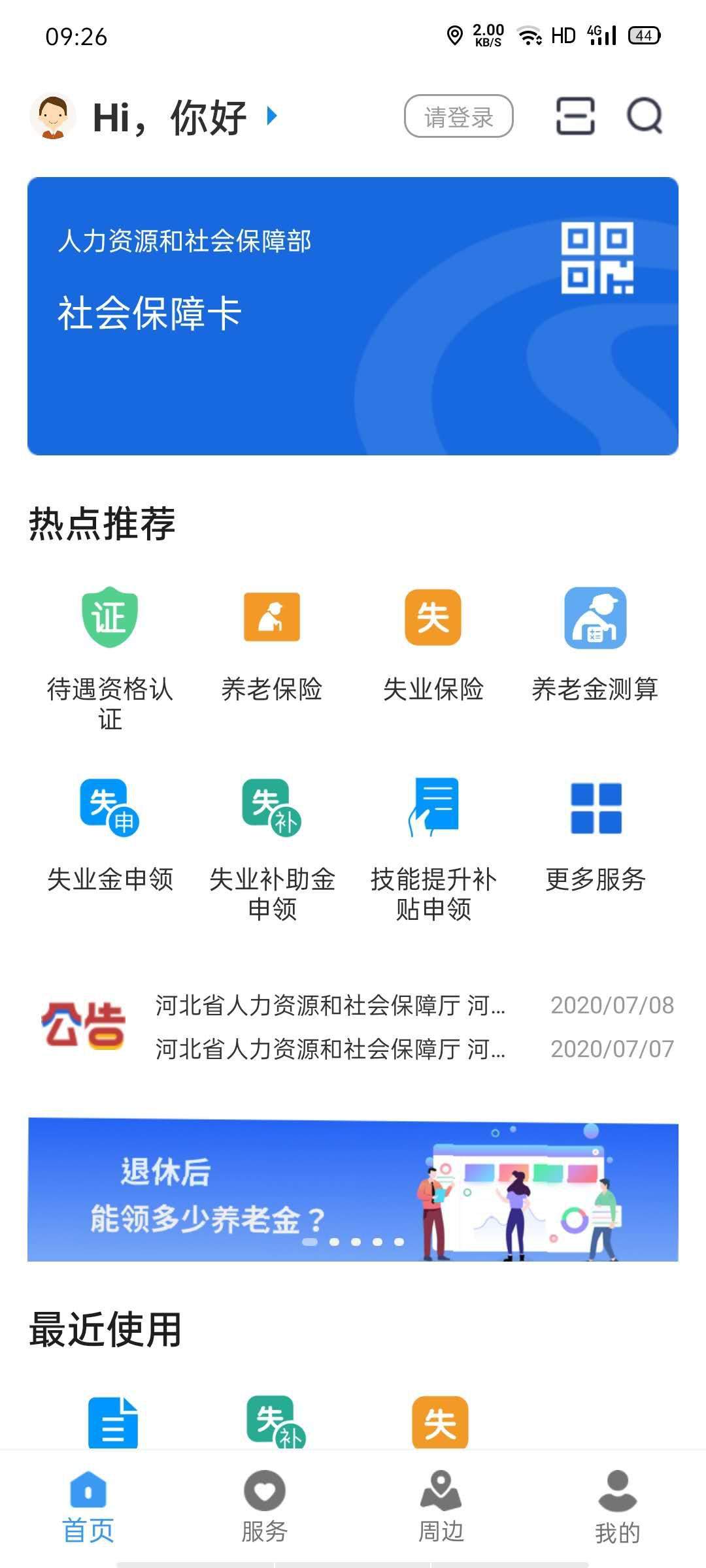Tap the user avatar photo

(52, 118)
